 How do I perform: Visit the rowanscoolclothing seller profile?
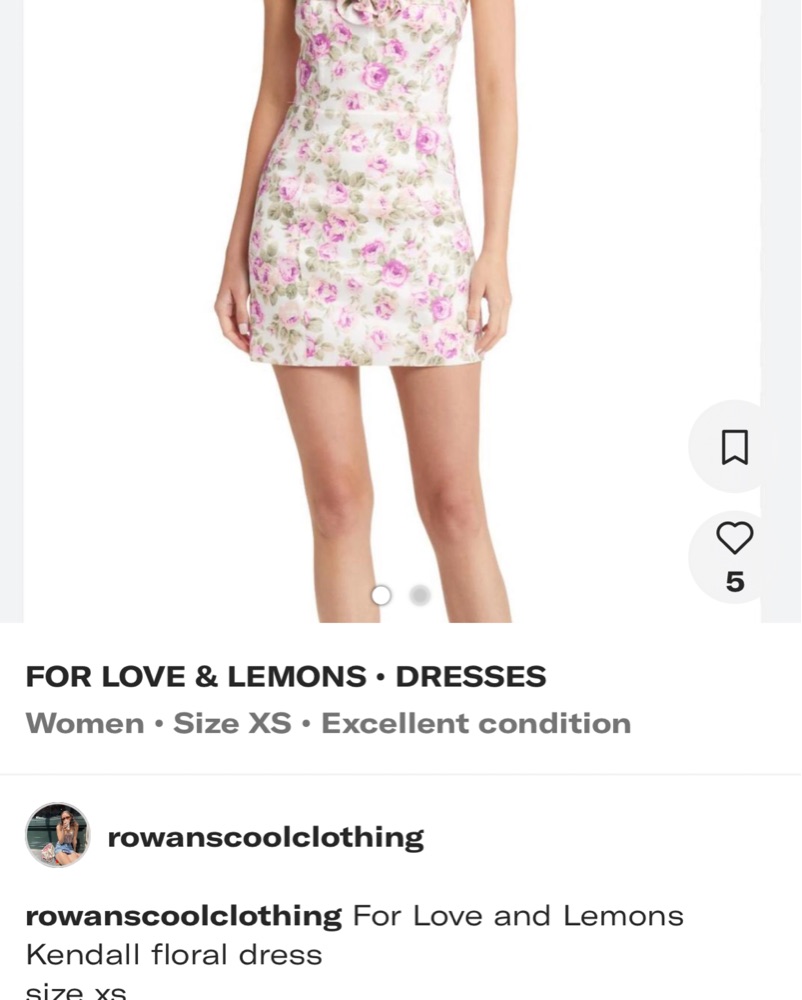(x=265, y=837)
